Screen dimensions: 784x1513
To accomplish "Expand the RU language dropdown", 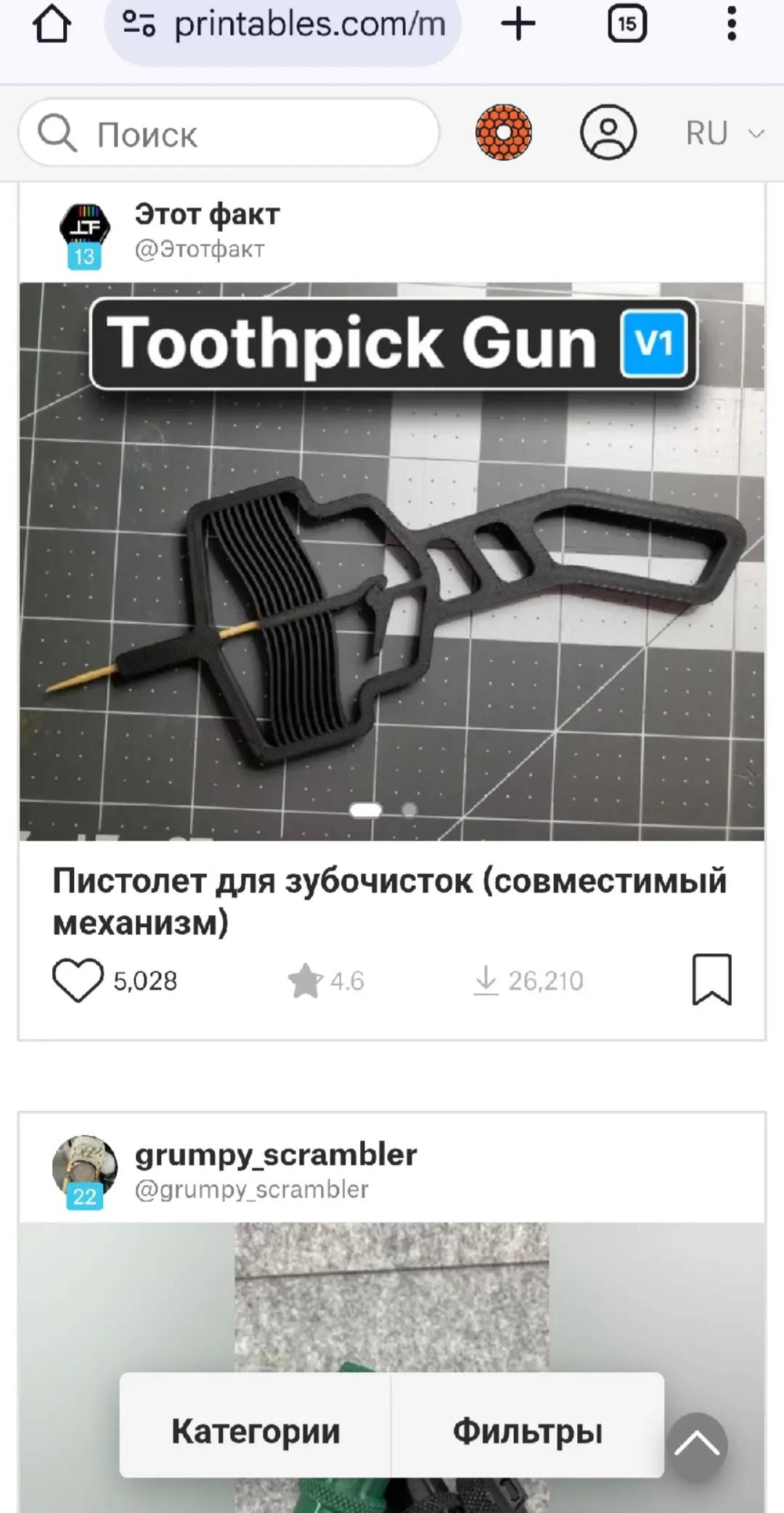I will 724,133.
